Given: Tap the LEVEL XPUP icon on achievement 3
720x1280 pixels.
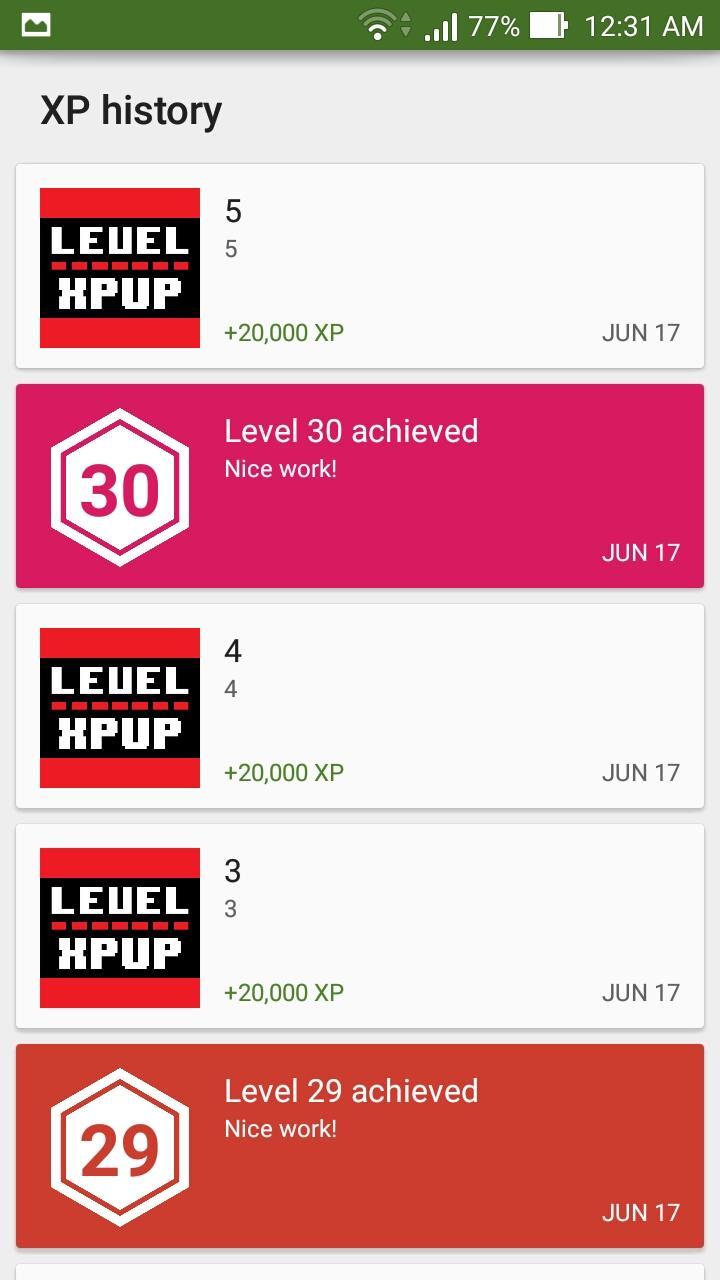Looking at the screenshot, I should pos(119,925).
